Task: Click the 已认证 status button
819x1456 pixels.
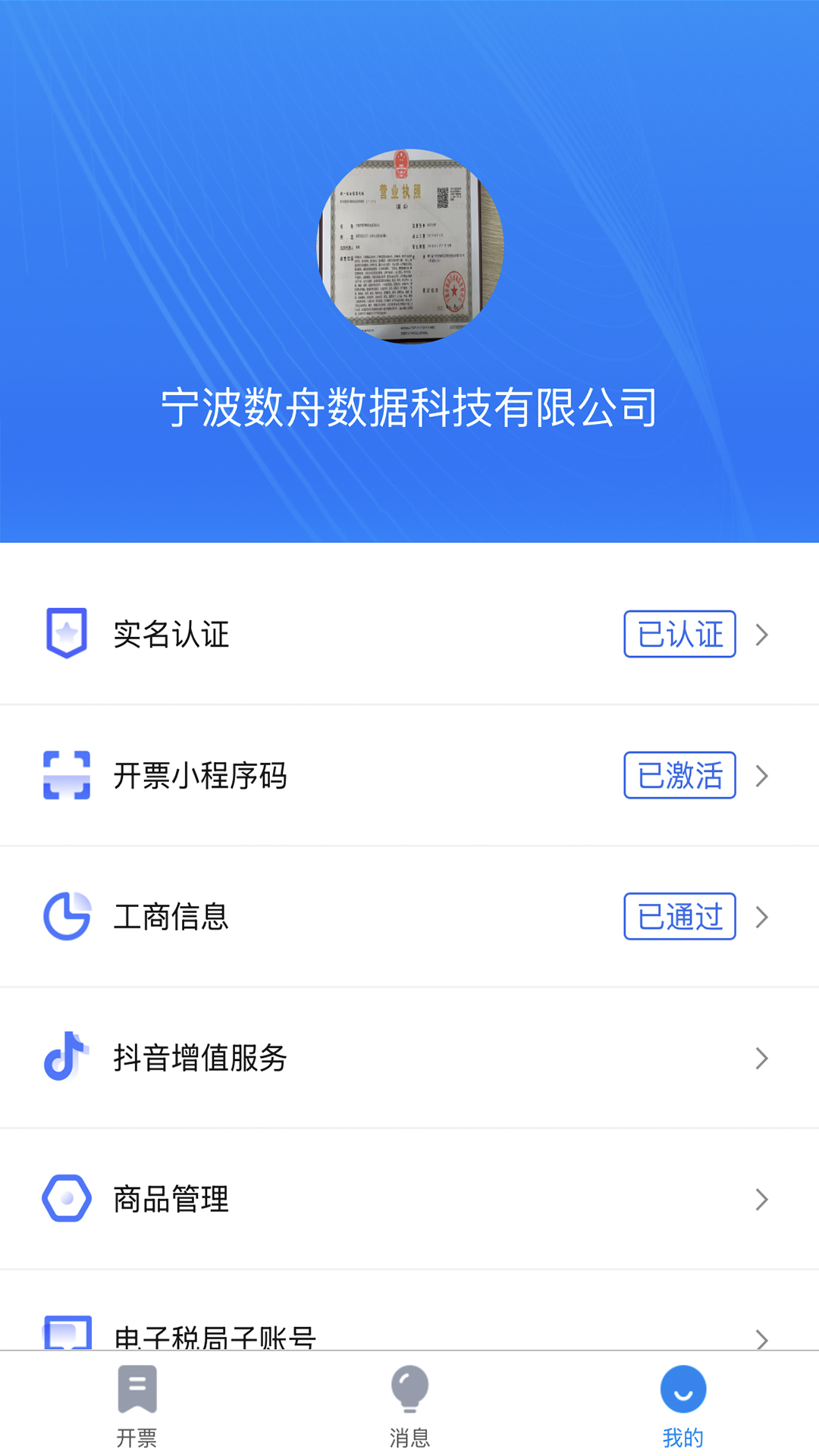Action: point(679,635)
